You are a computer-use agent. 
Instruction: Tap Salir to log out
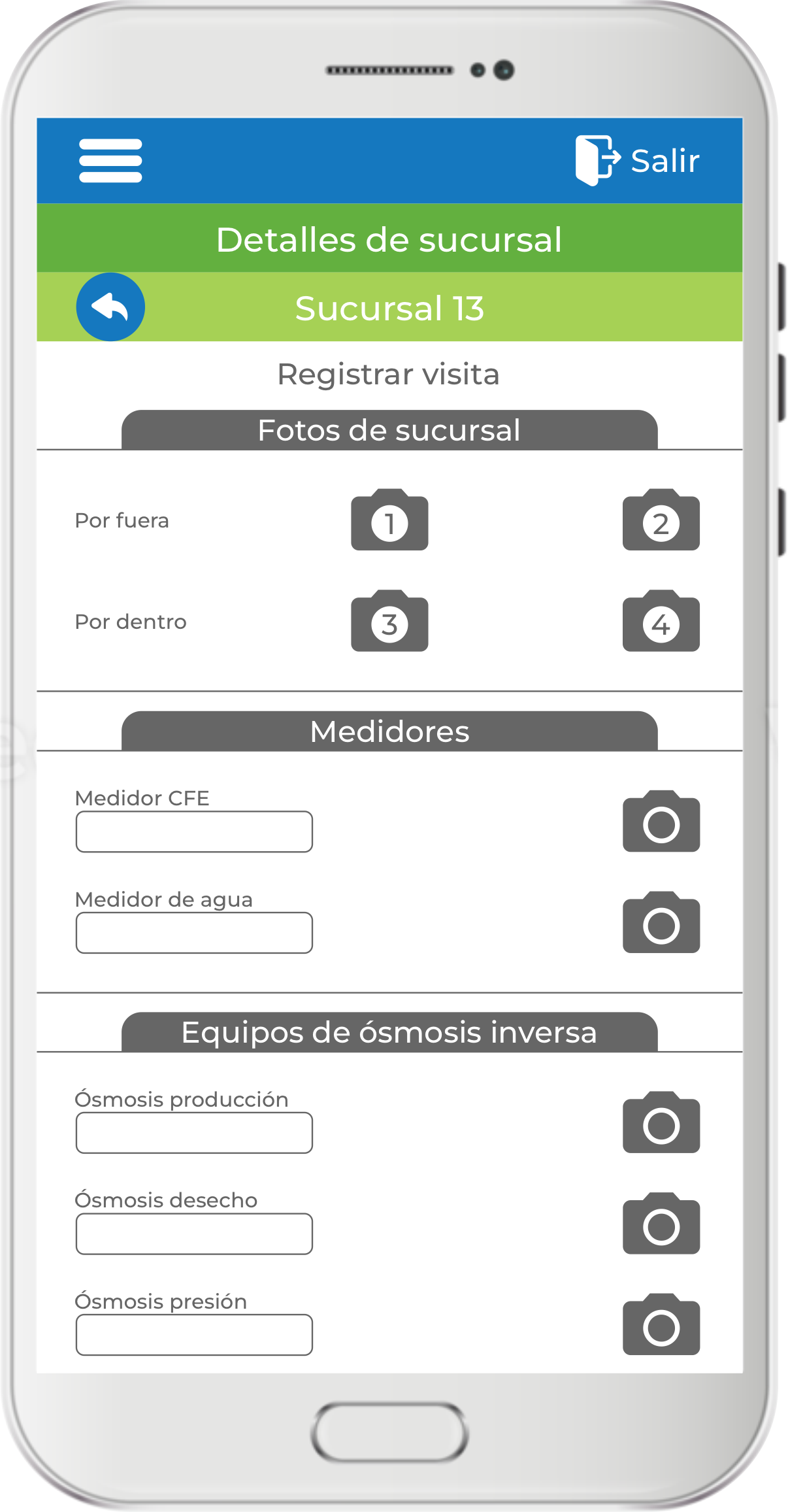pyautogui.click(x=637, y=161)
